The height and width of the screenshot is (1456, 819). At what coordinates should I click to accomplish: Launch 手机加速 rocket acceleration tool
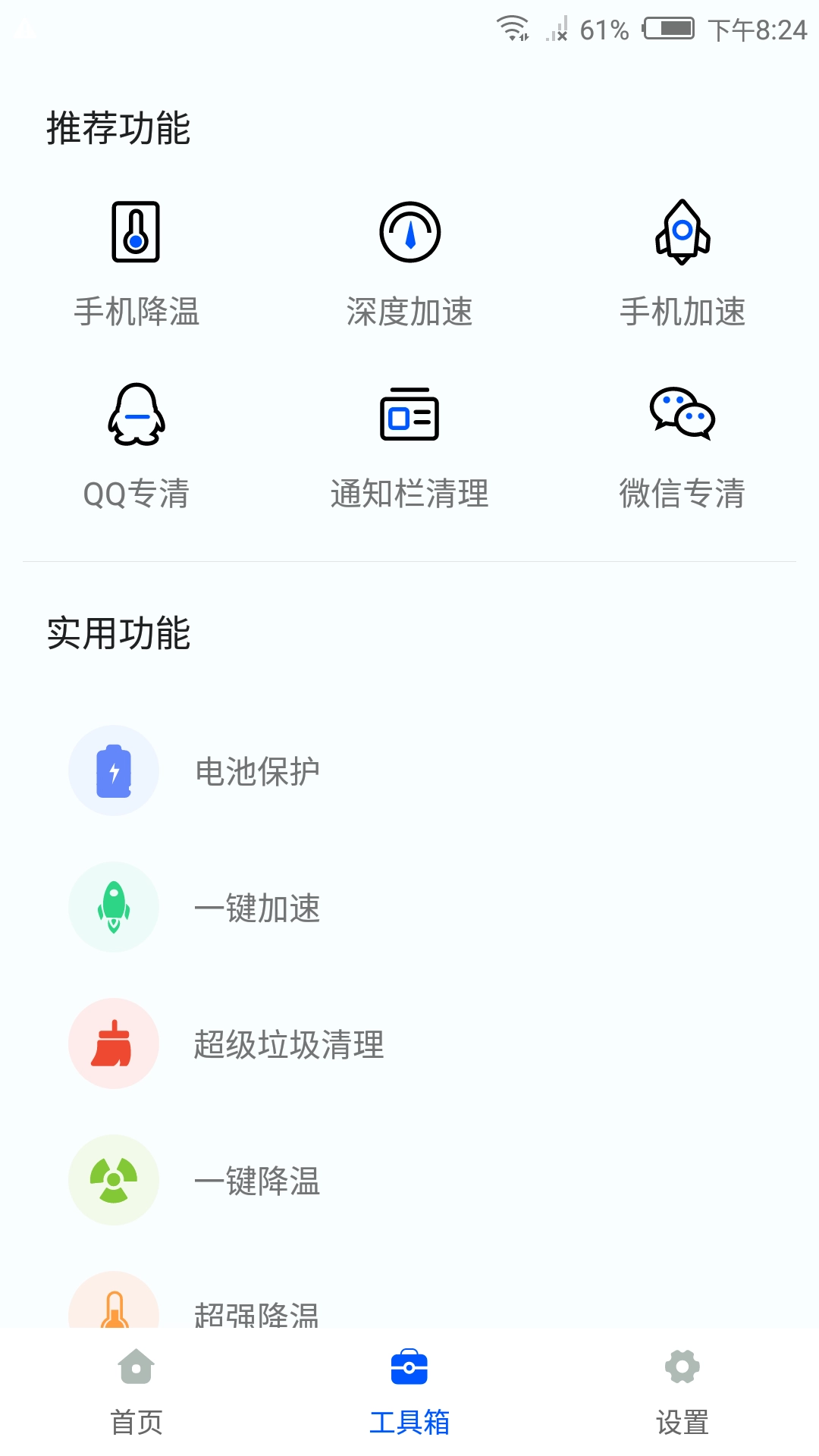click(x=682, y=233)
